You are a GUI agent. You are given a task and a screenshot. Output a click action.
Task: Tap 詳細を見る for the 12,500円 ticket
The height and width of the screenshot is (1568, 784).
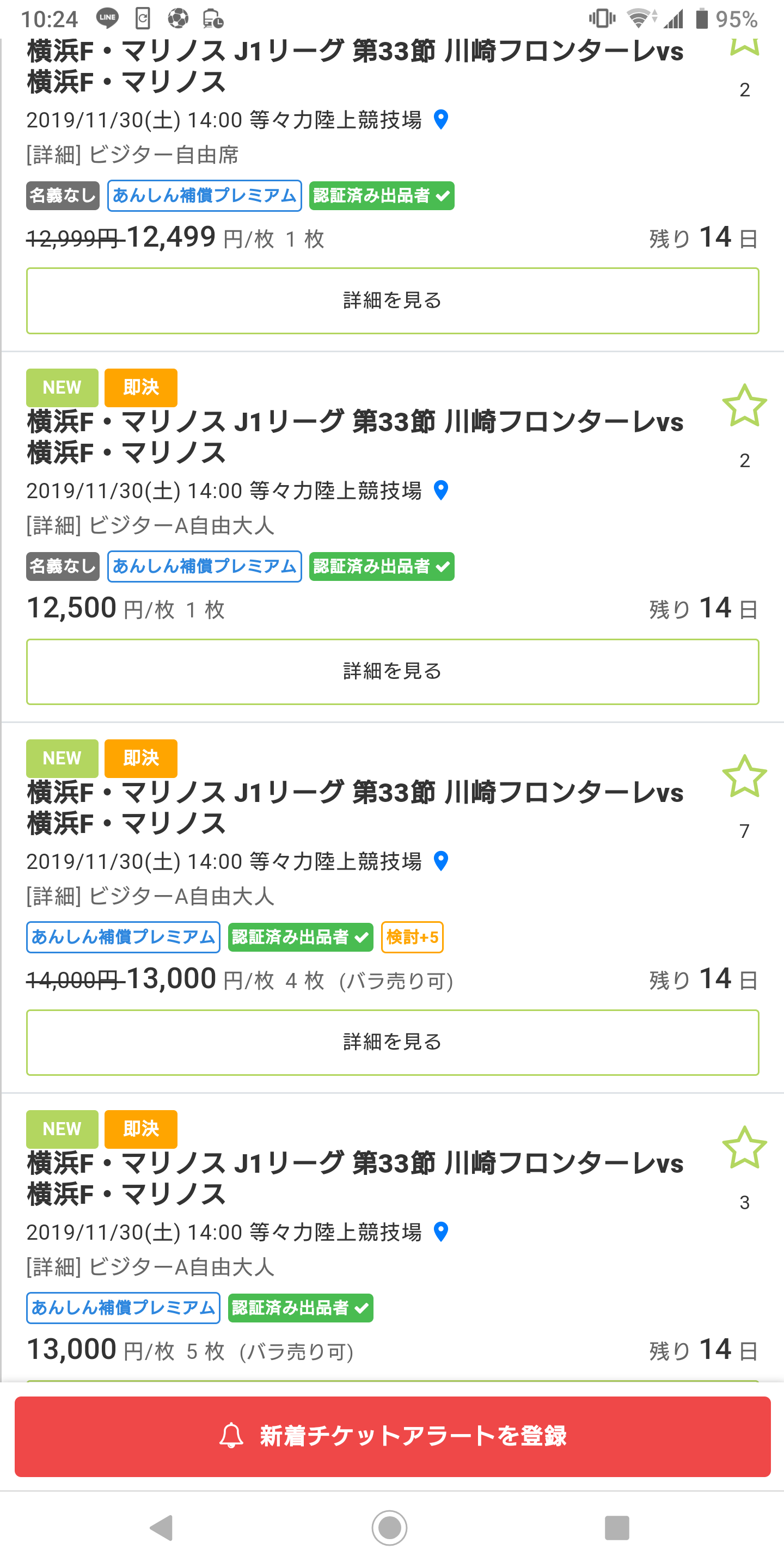click(392, 671)
